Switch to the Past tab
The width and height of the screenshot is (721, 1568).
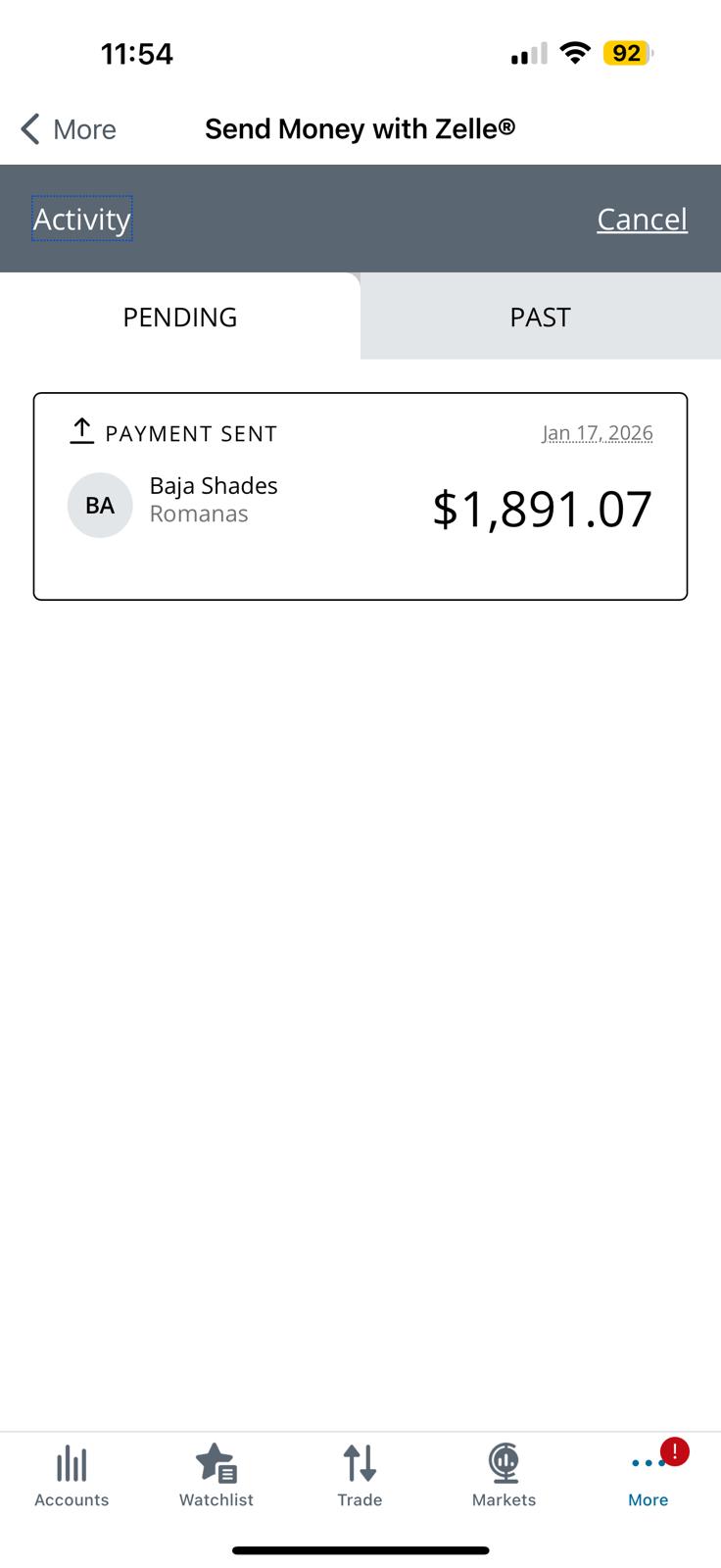(x=540, y=317)
